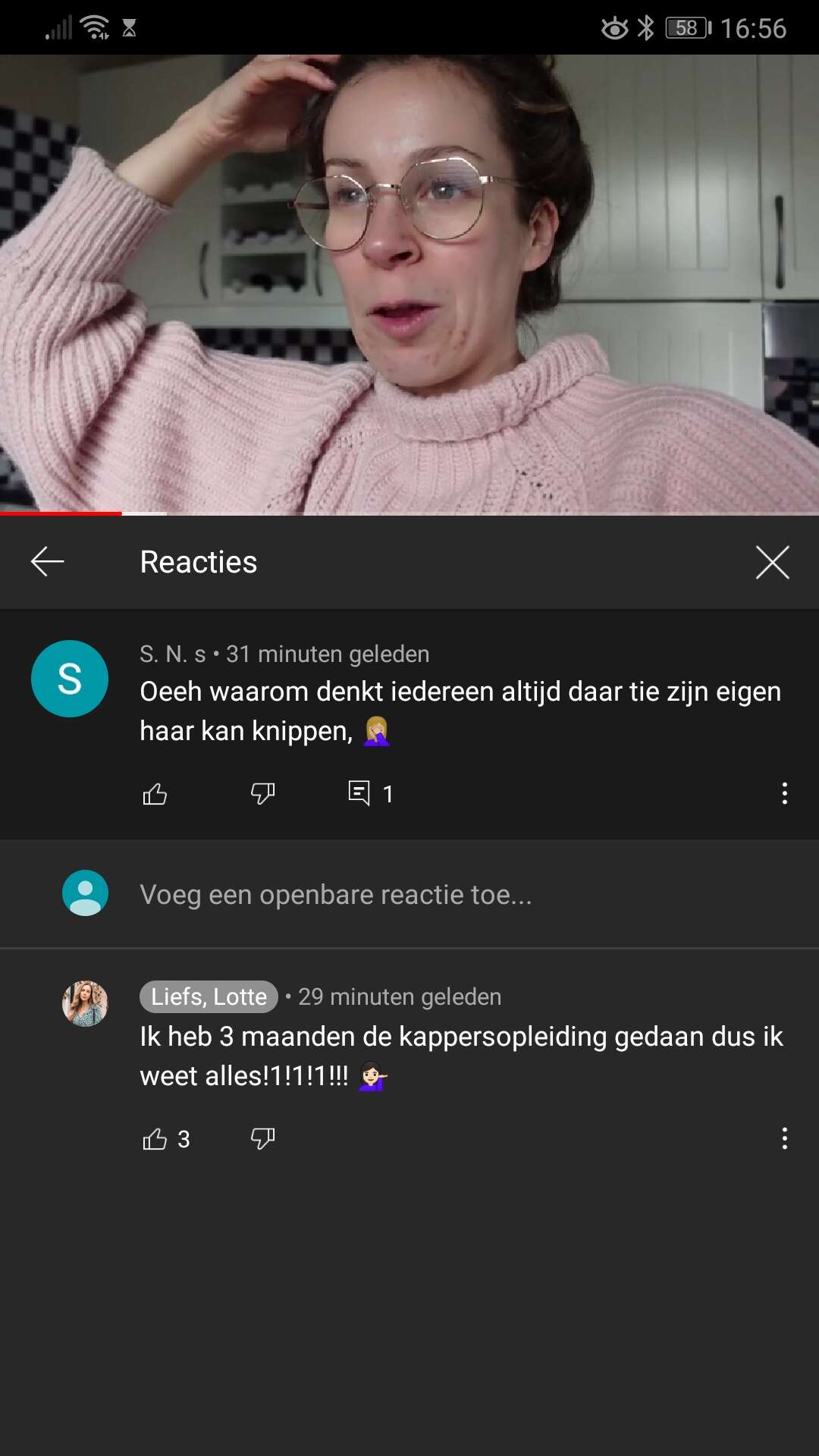Tap the Liefs, Lotte profile picture
The width and height of the screenshot is (819, 1456).
click(85, 1003)
